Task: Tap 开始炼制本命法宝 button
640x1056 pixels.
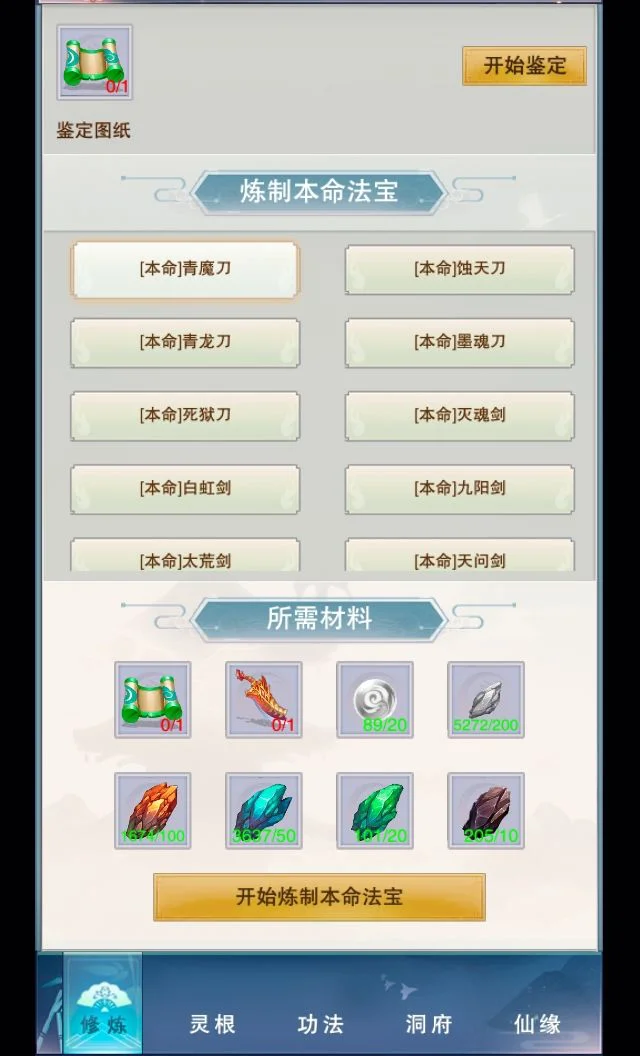Action: click(319, 897)
